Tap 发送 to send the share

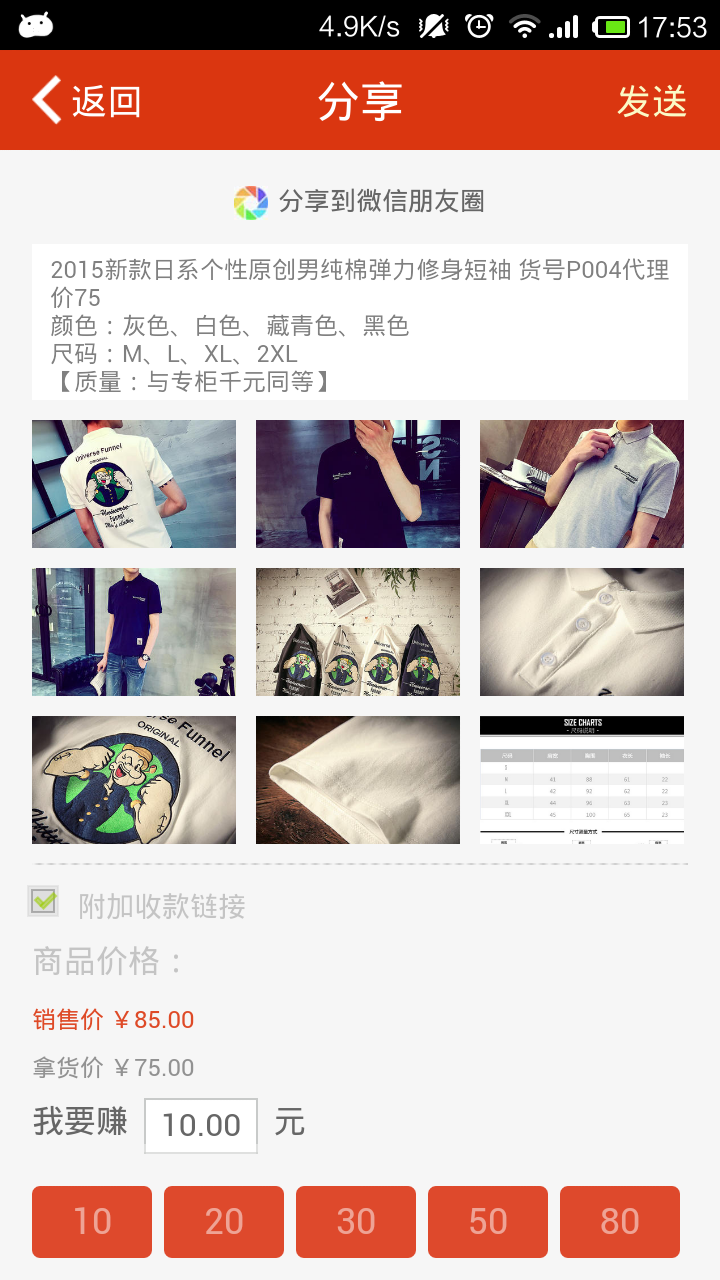click(651, 101)
